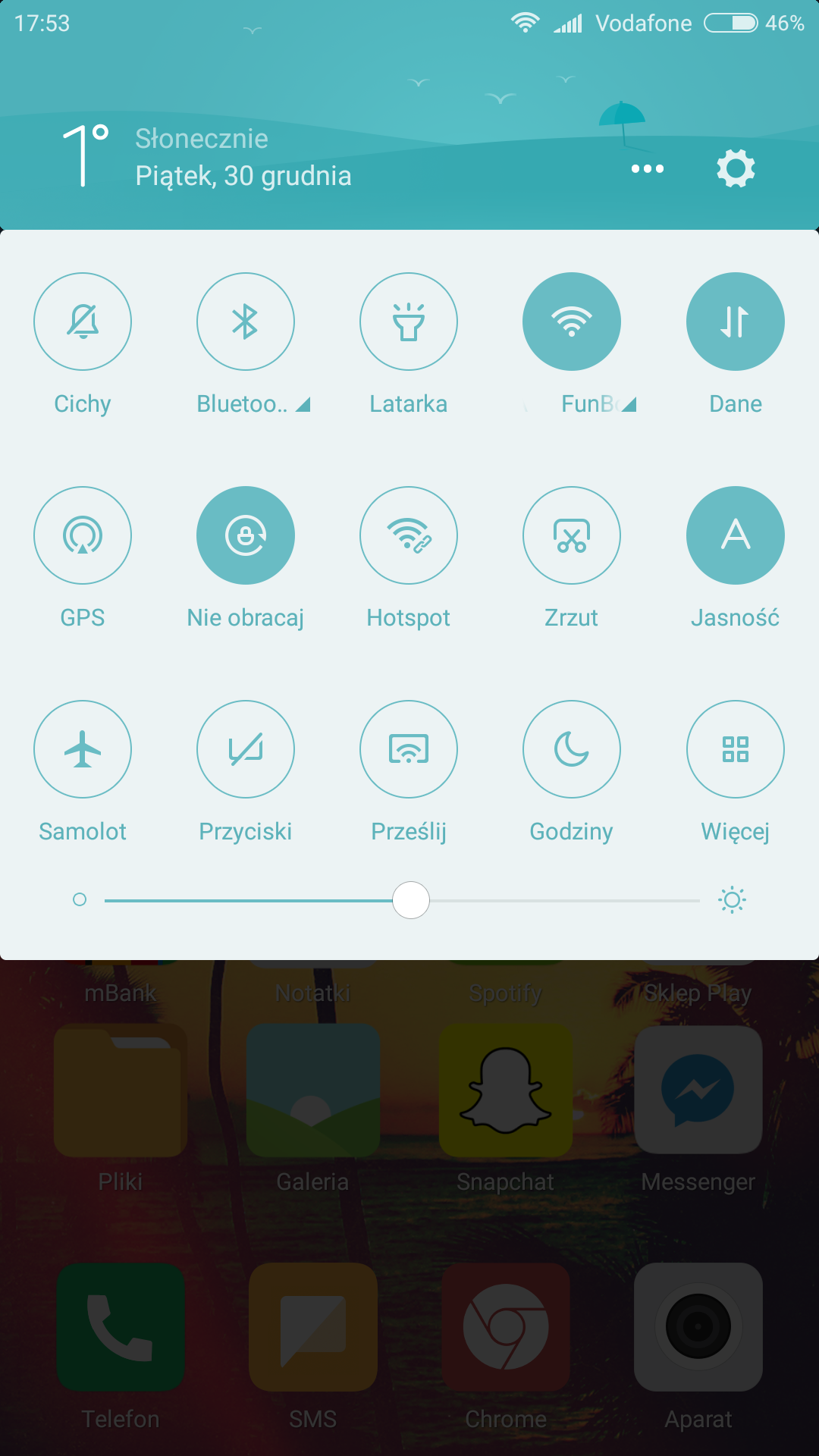Screen dimensions: 819x1456
Task: Enable GPS location
Action: click(83, 535)
